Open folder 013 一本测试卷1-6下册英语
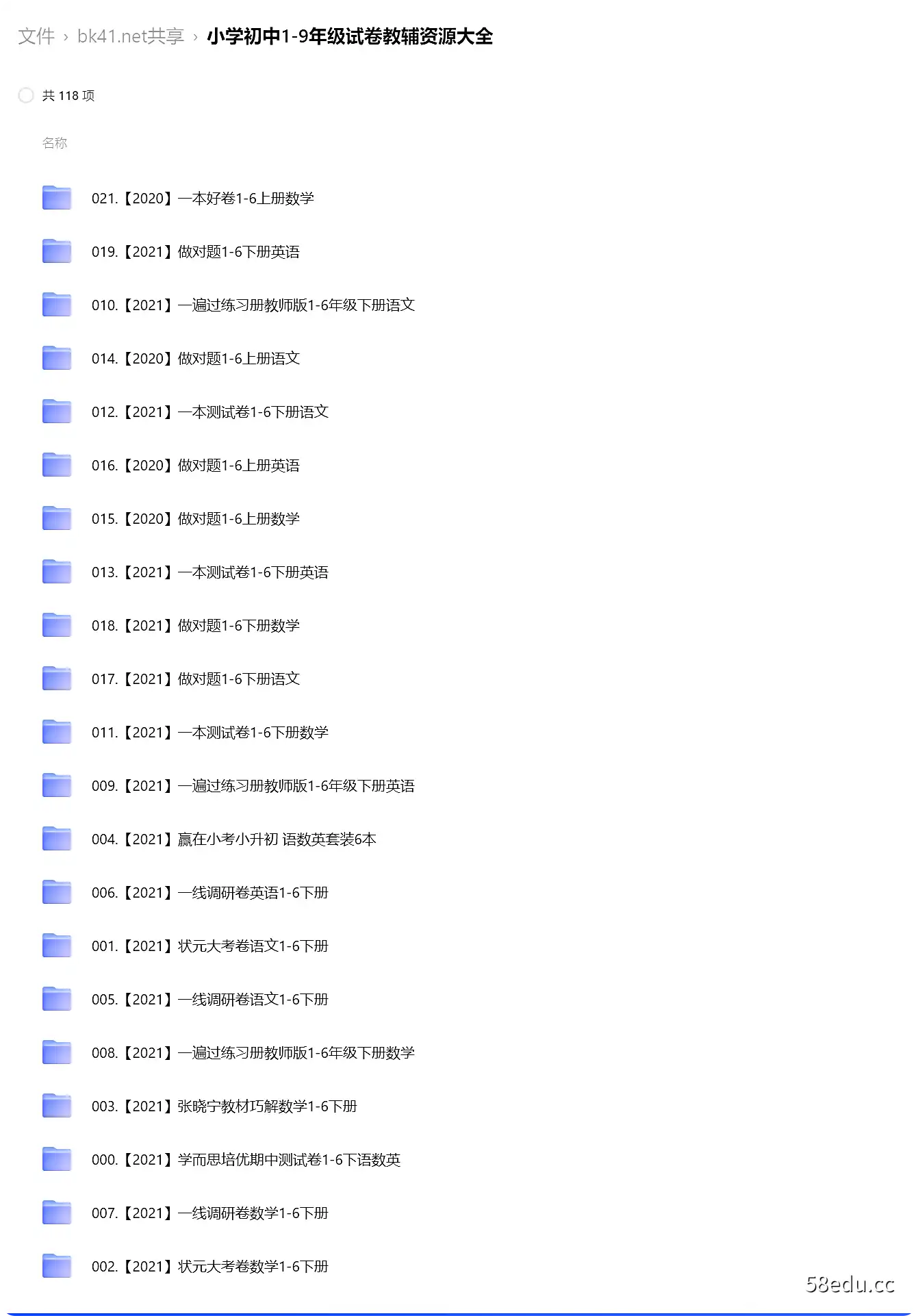The height and width of the screenshot is (1316, 918). pyautogui.click(x=209, y=572)
